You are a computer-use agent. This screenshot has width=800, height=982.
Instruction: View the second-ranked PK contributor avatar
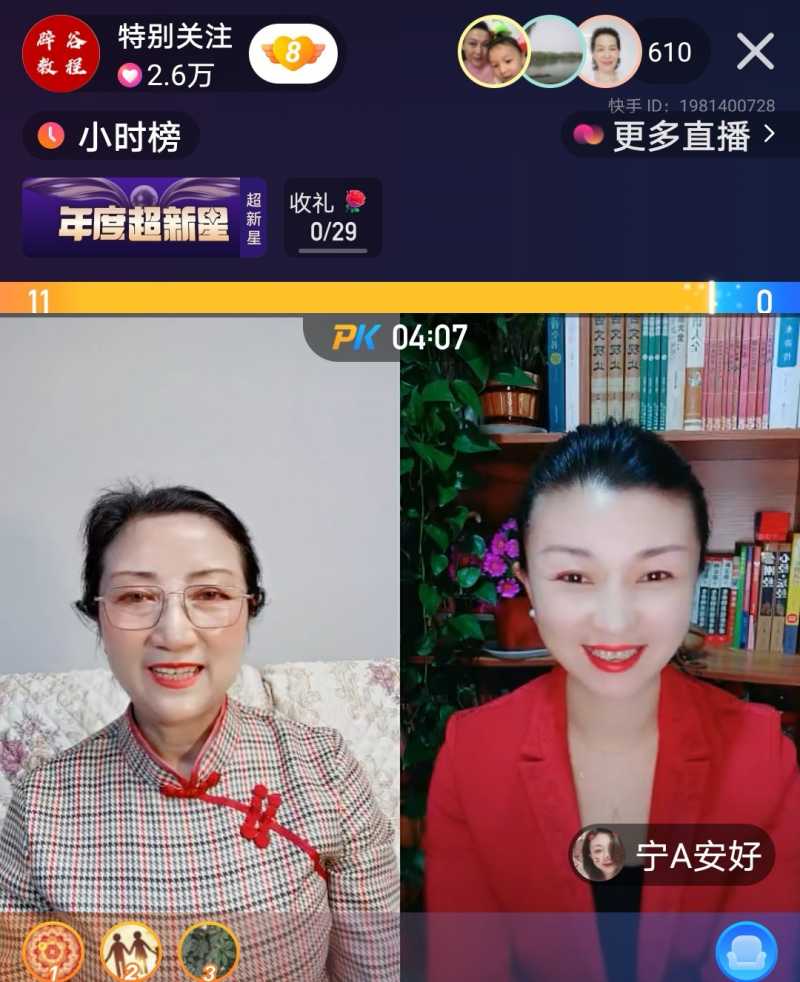pos(131,951)
